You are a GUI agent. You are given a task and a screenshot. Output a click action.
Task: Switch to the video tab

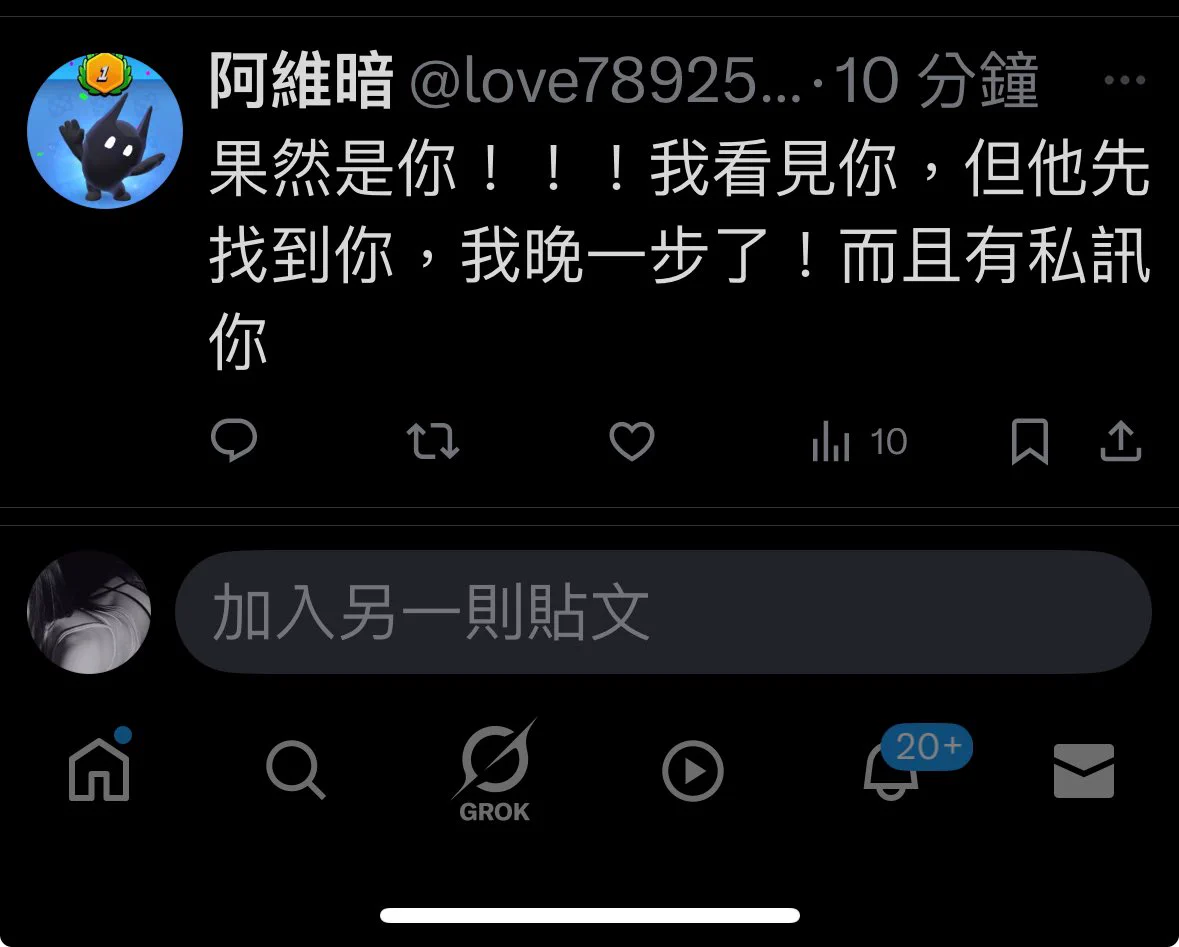tap(692, 772)
